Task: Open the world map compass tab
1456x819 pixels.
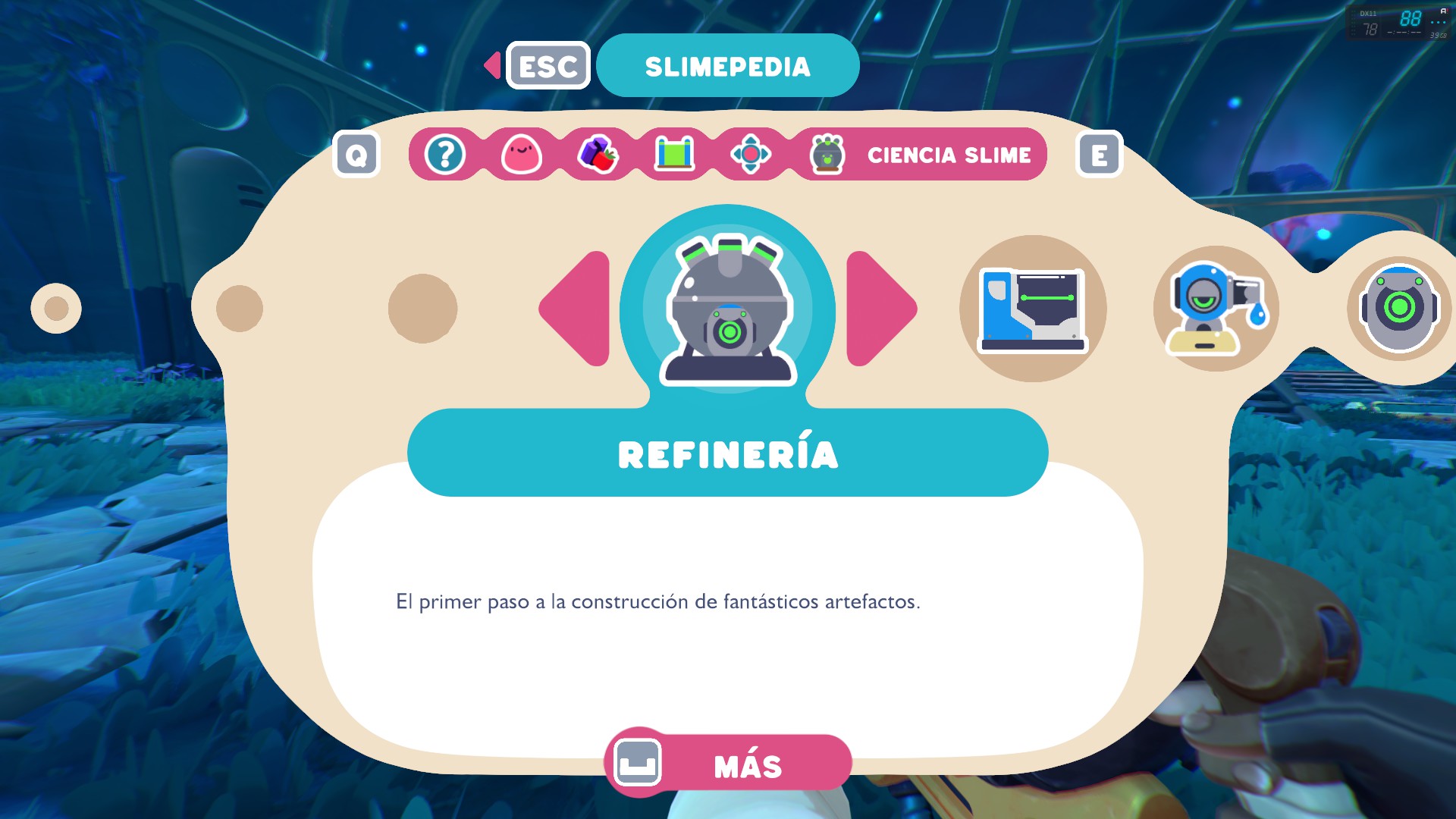Action: 751,155
